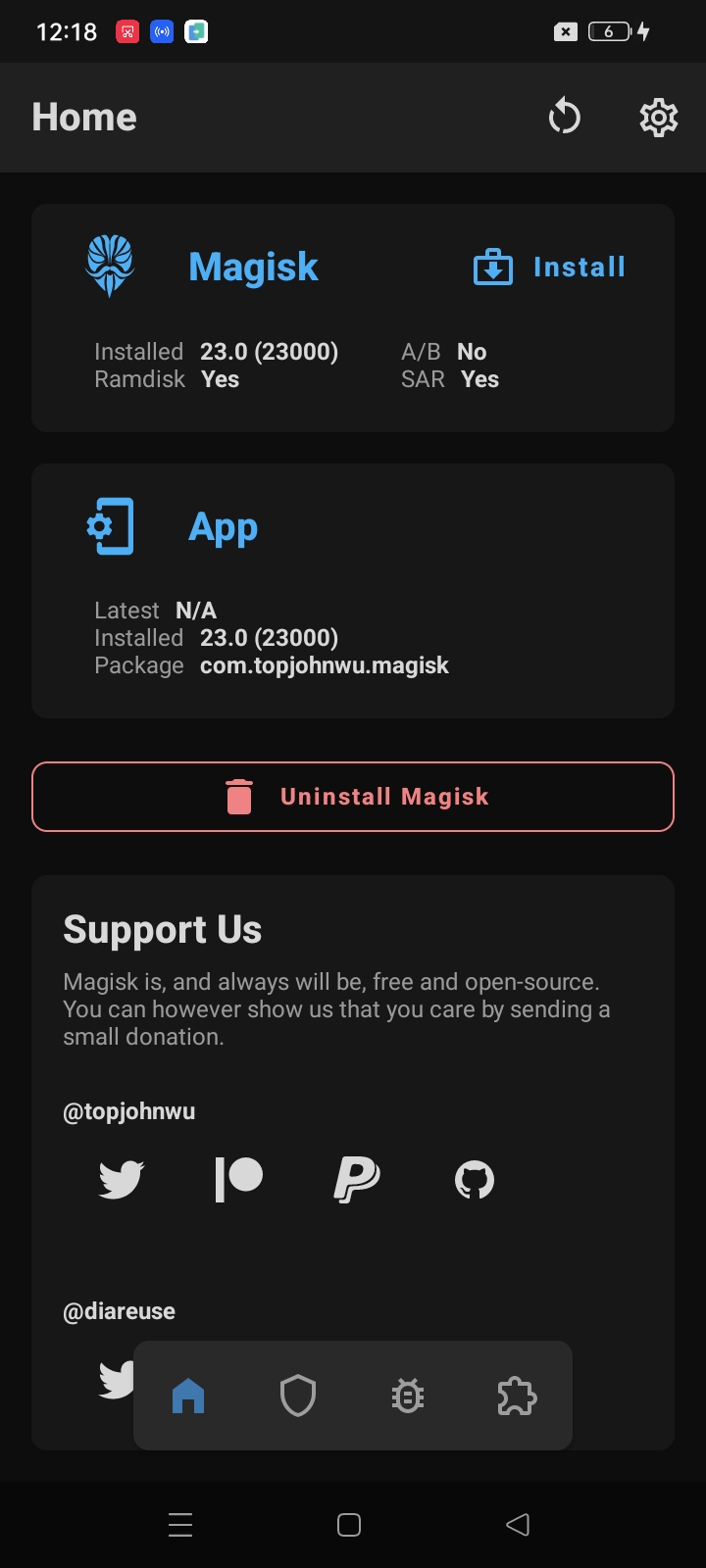Select the Home tab in bottom navigation
This screenshot has height=1568, width=706.
point(188,1396)
